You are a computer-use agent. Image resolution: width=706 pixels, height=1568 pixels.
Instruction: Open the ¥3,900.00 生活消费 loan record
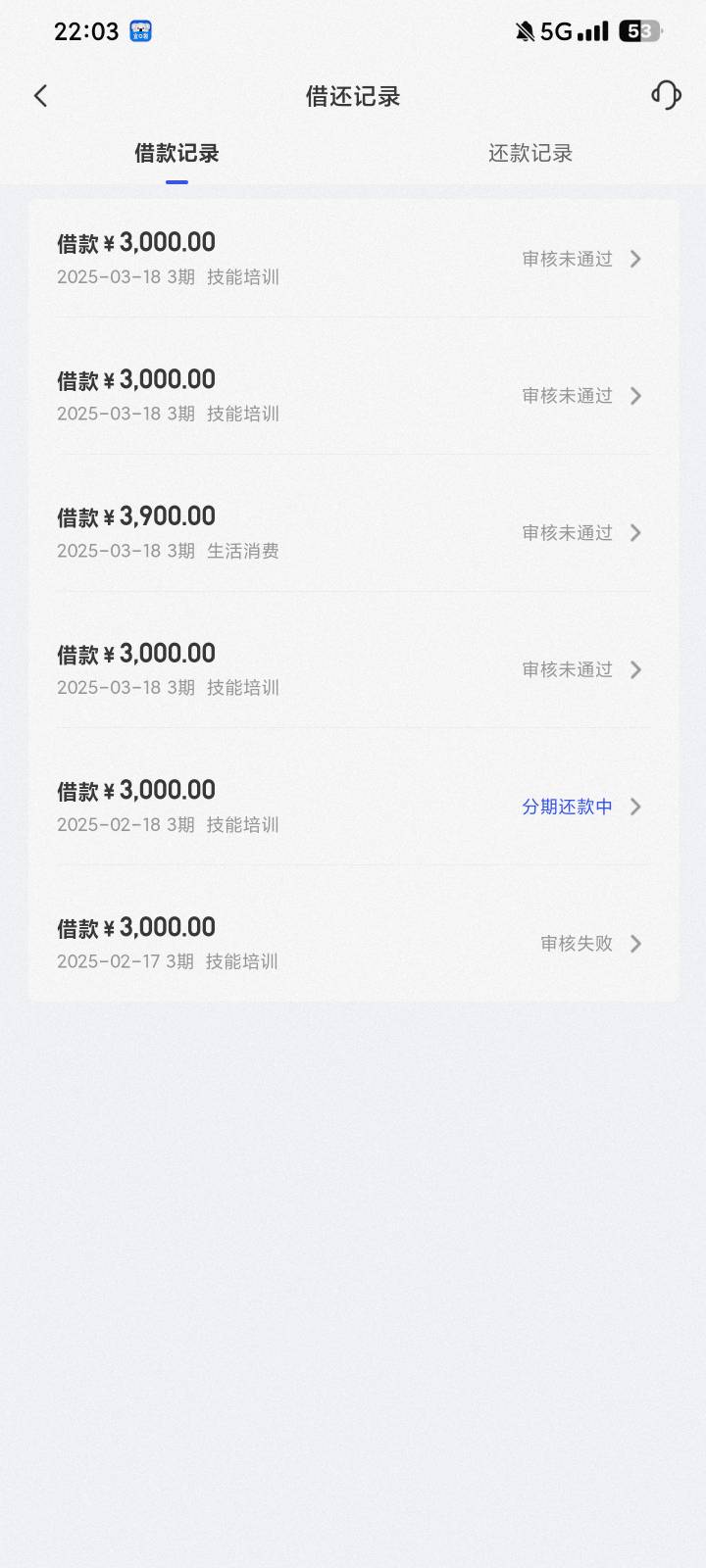353,532
